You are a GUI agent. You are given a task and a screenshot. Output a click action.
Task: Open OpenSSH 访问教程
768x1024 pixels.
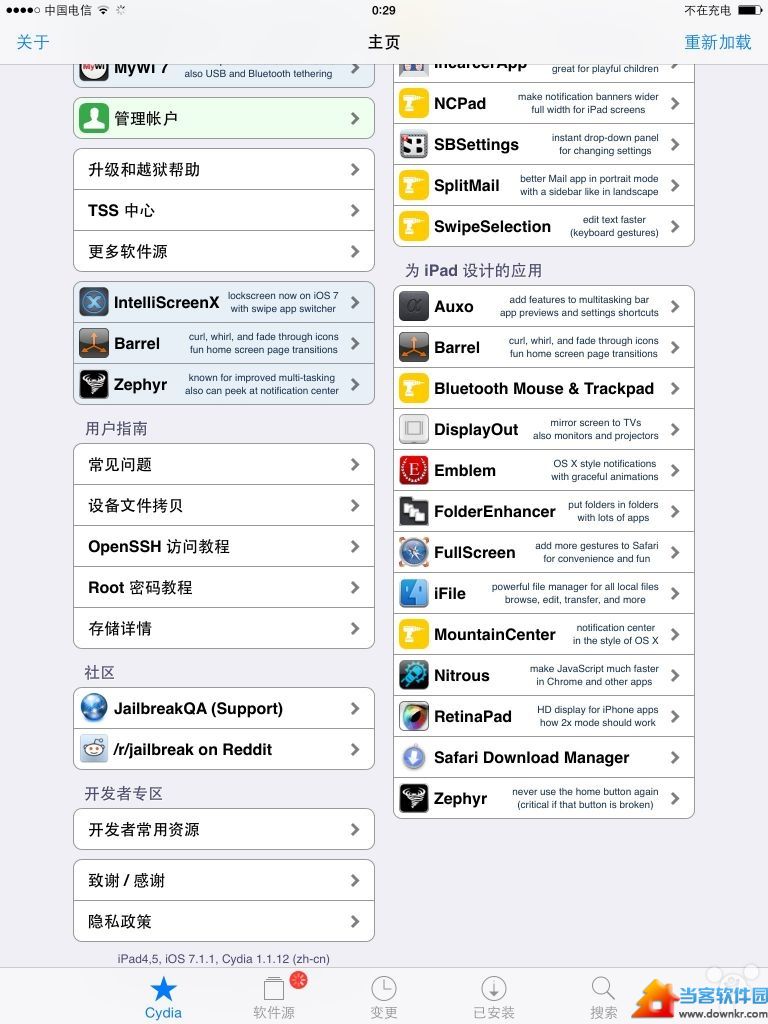click(x=224, y=547)
